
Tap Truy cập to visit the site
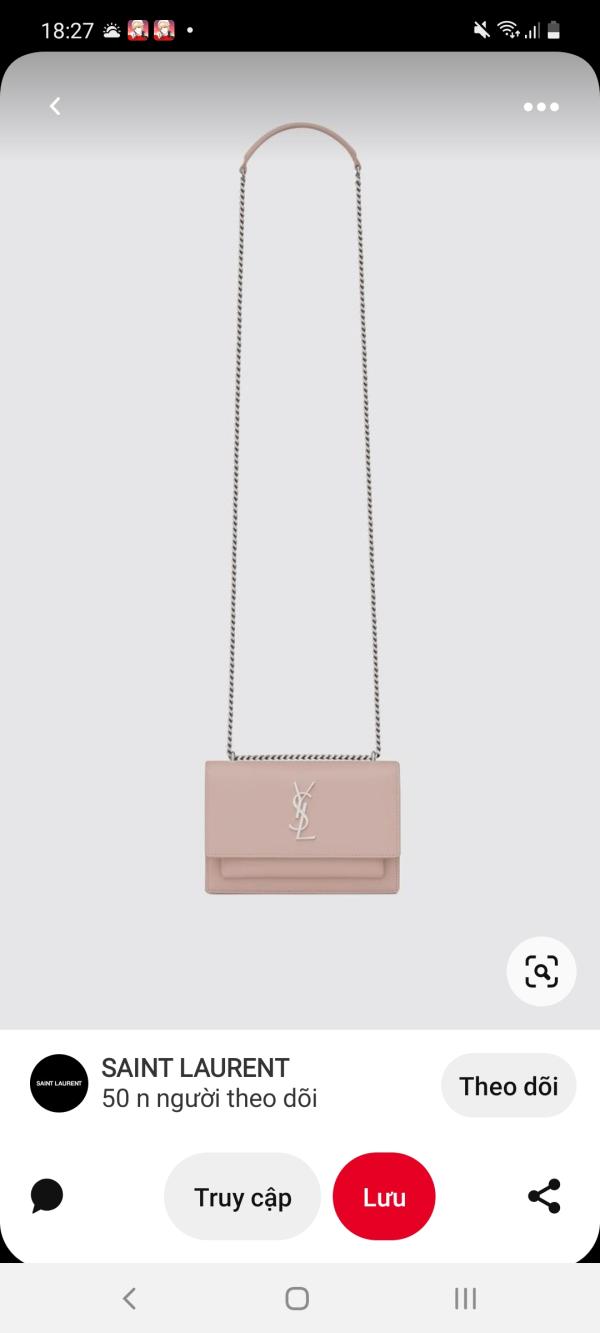242,1197
